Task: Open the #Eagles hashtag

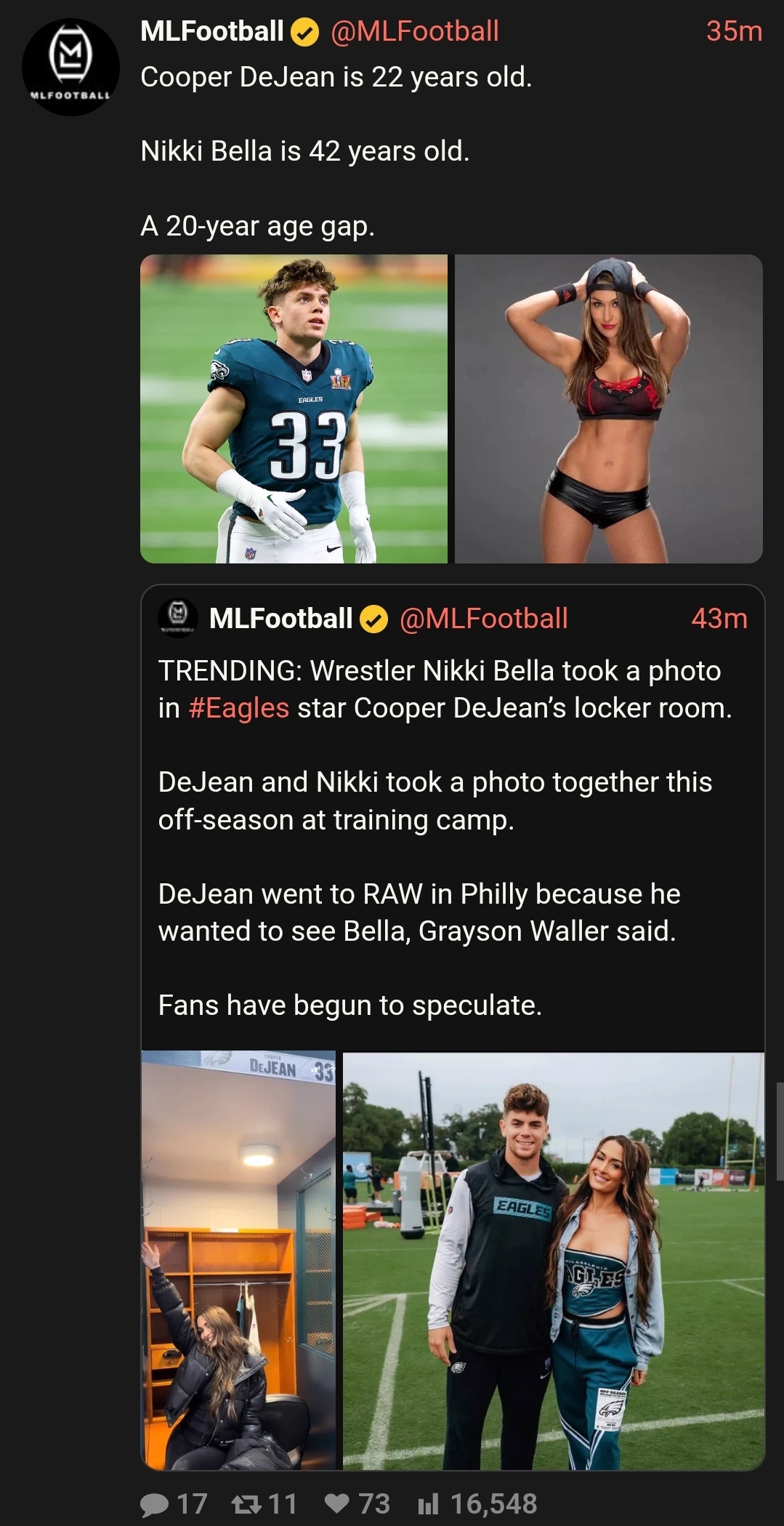Action: click(x=238, y=708)
